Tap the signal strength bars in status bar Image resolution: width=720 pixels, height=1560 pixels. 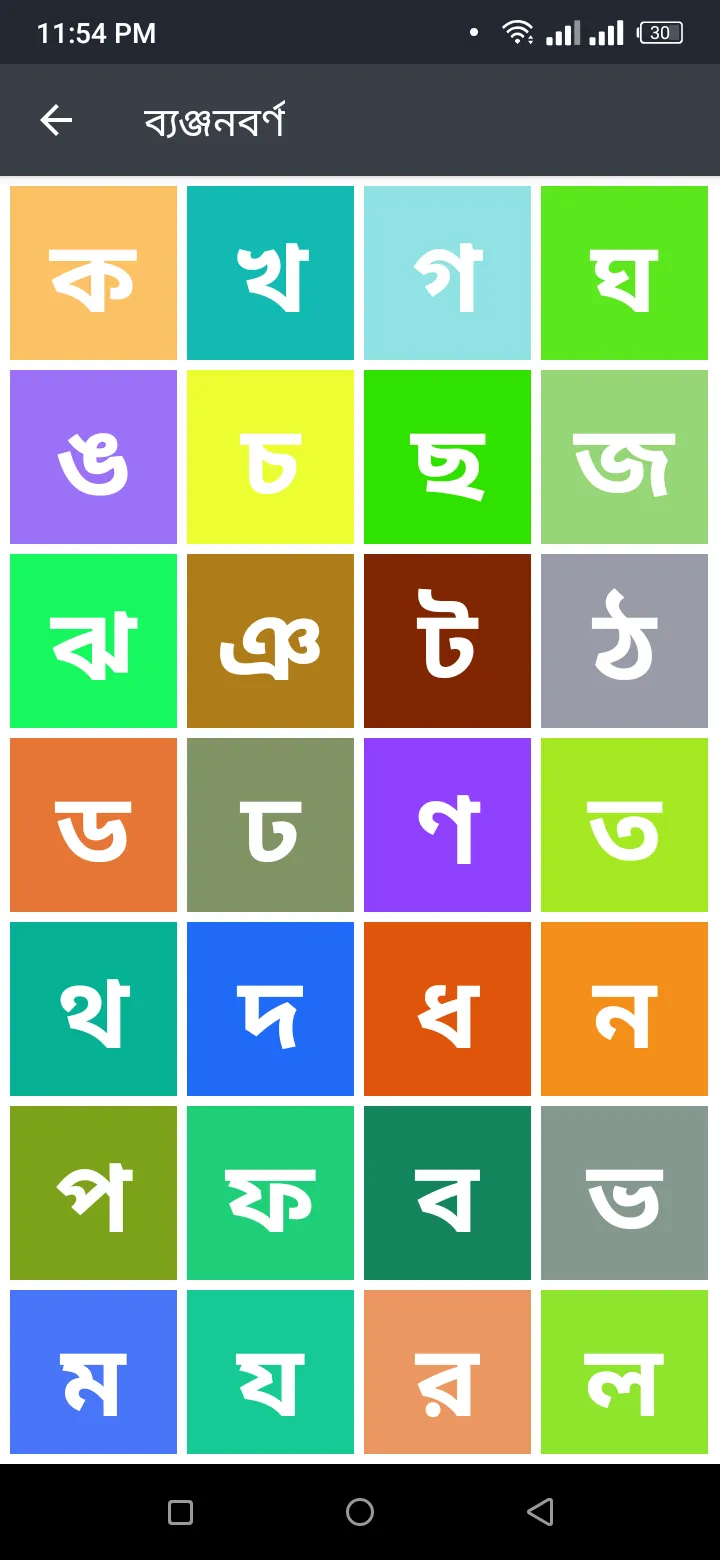click(563, 31)
